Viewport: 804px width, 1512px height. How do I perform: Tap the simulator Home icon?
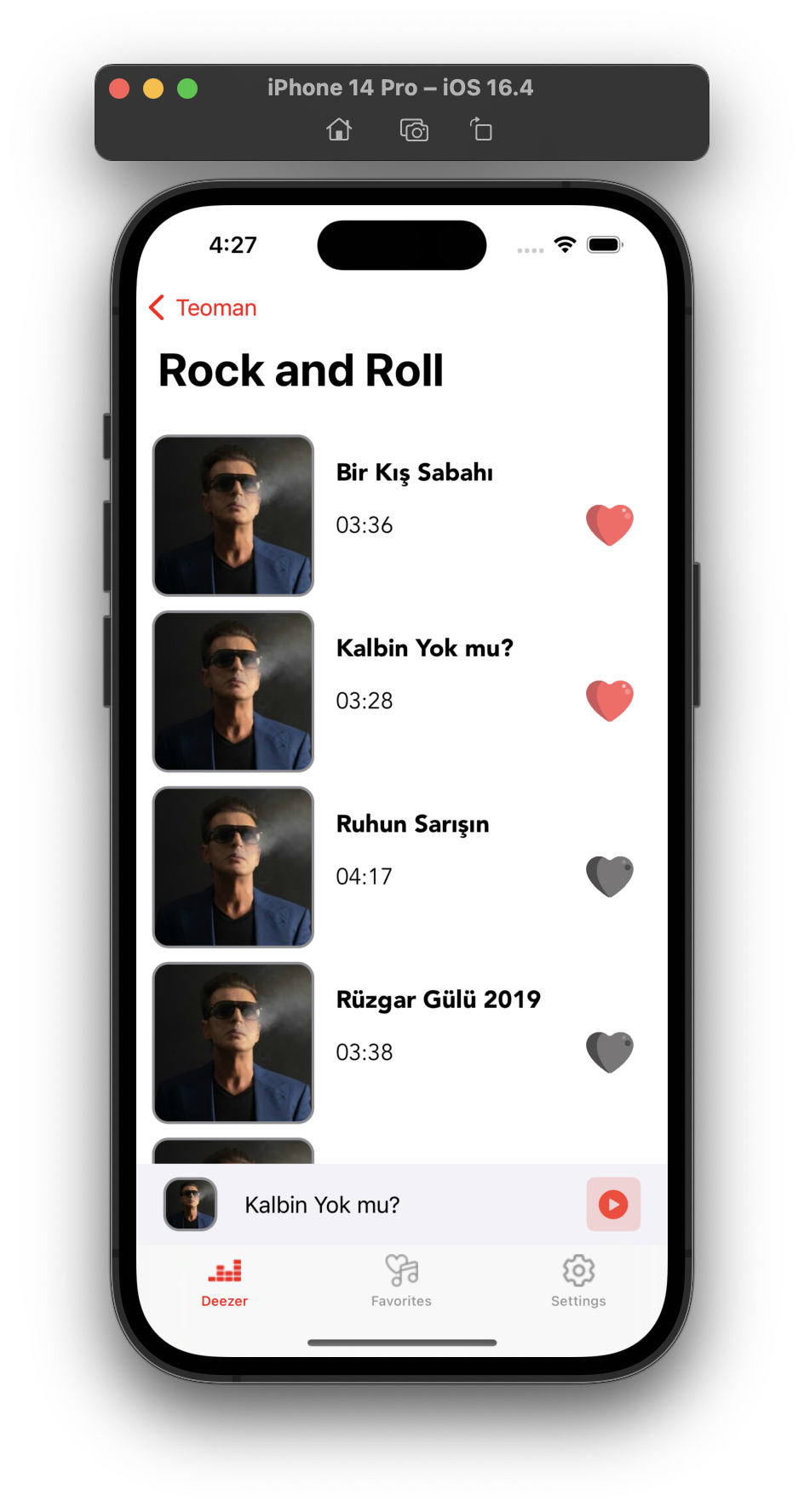(x=339, y=129)
